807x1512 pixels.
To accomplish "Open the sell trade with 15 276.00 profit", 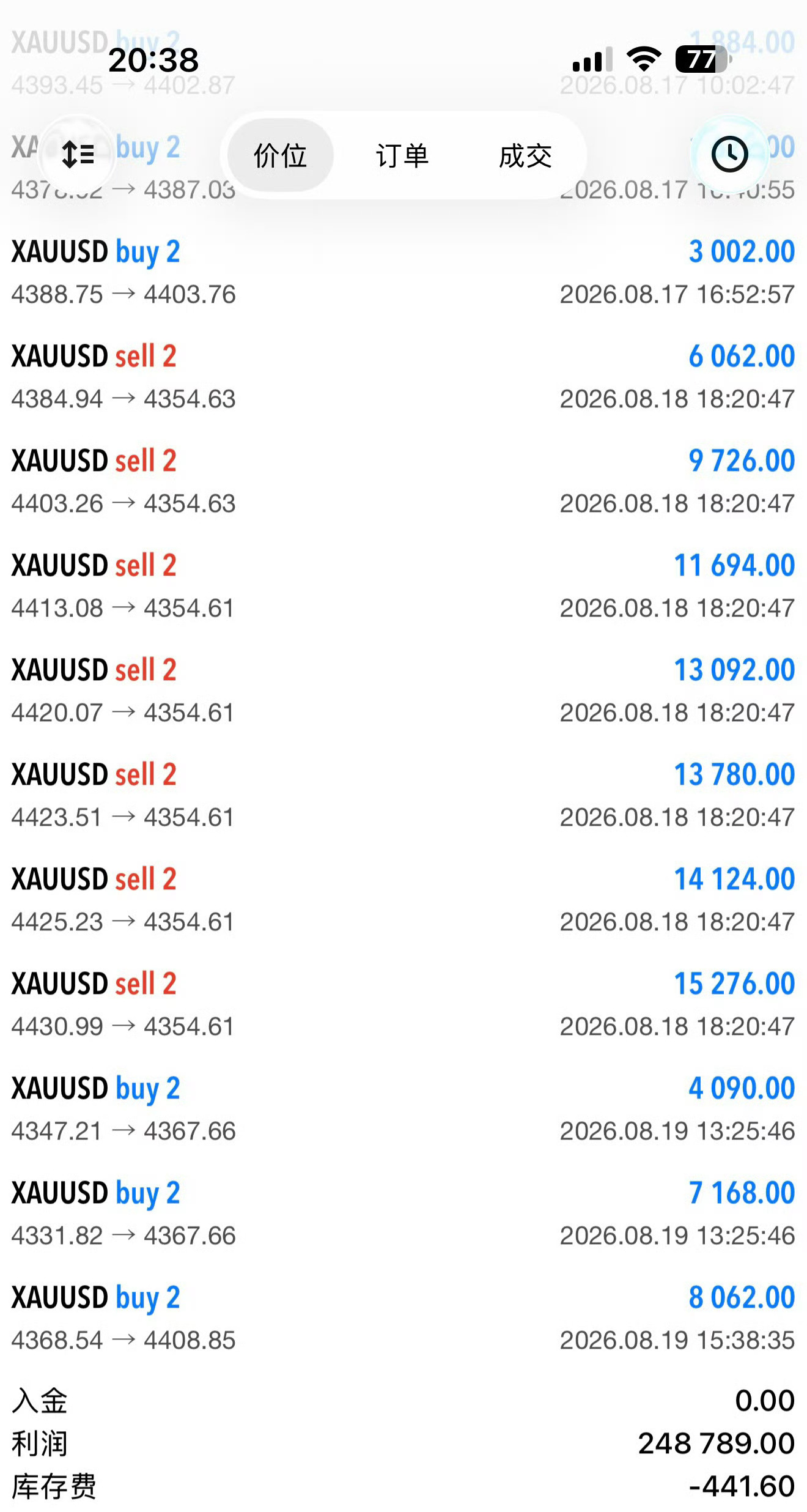I will point(403,1004).
